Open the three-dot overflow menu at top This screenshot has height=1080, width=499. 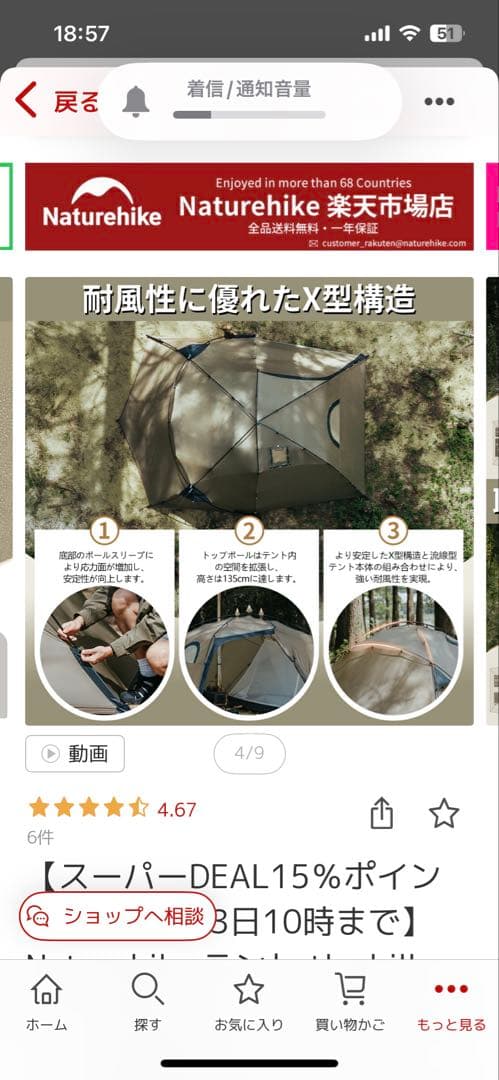point(439,102)
